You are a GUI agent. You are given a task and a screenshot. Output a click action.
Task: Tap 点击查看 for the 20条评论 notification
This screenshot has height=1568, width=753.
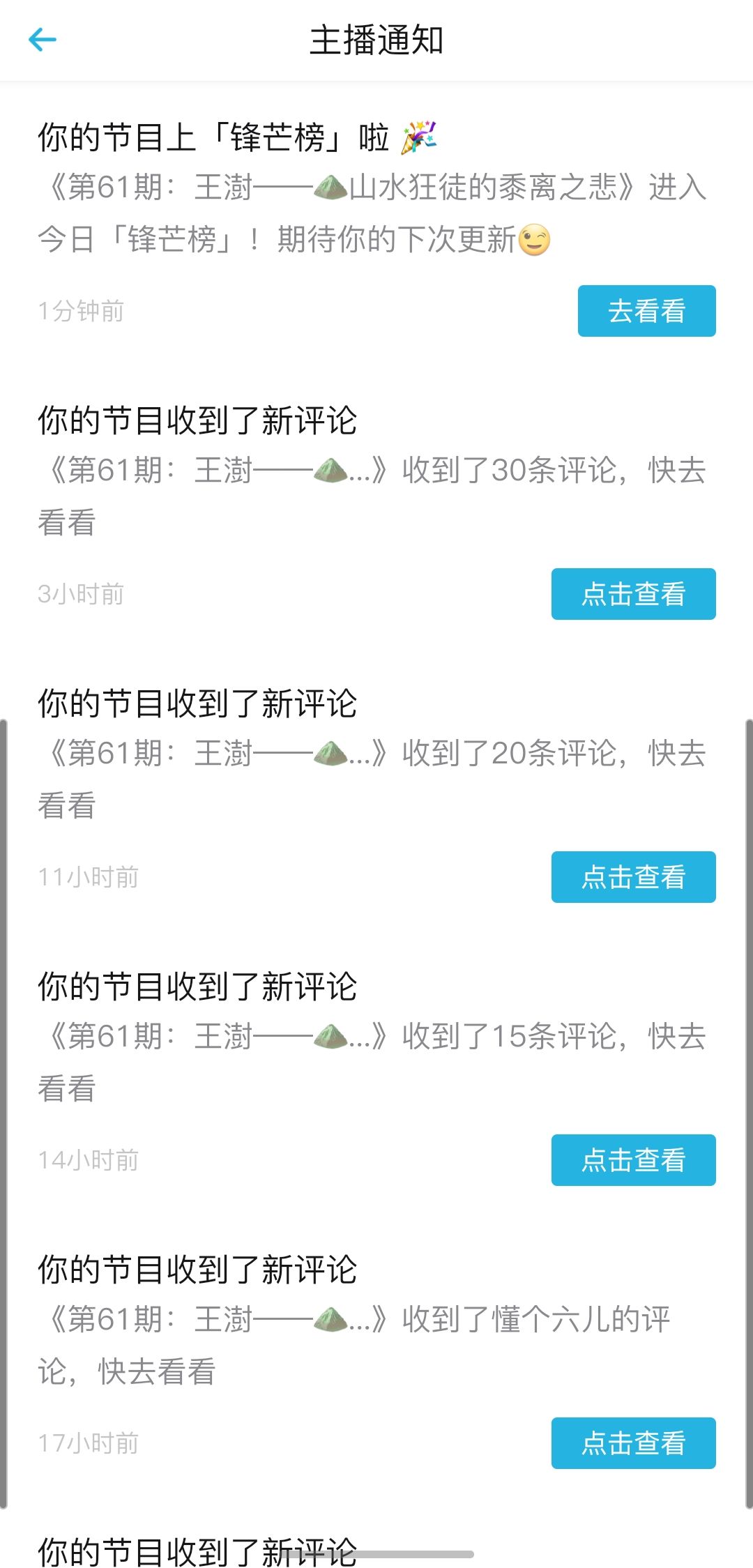pyautogui.click(x=633, y=877)
